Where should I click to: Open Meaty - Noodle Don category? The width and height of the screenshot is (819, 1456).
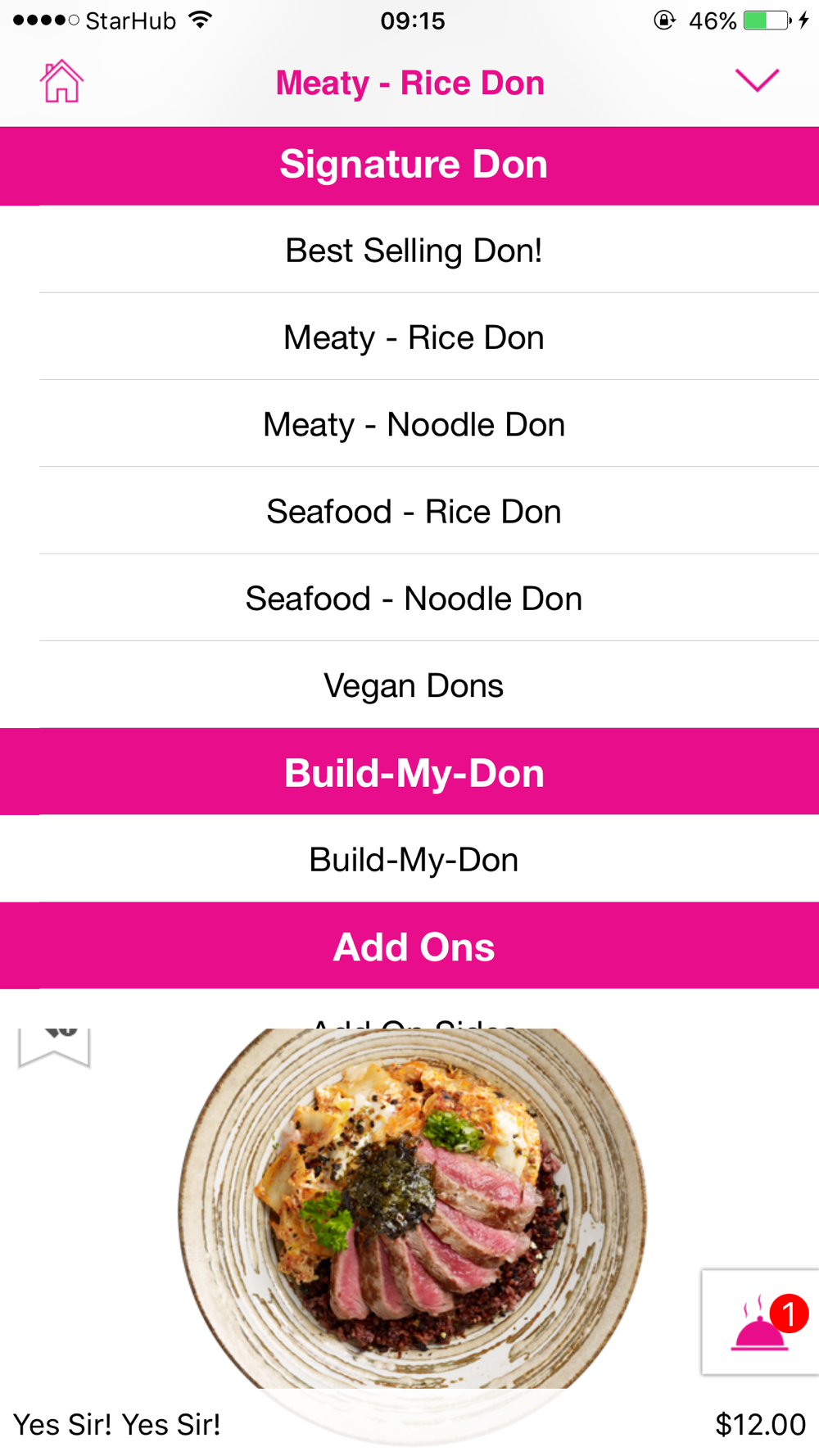414,423
